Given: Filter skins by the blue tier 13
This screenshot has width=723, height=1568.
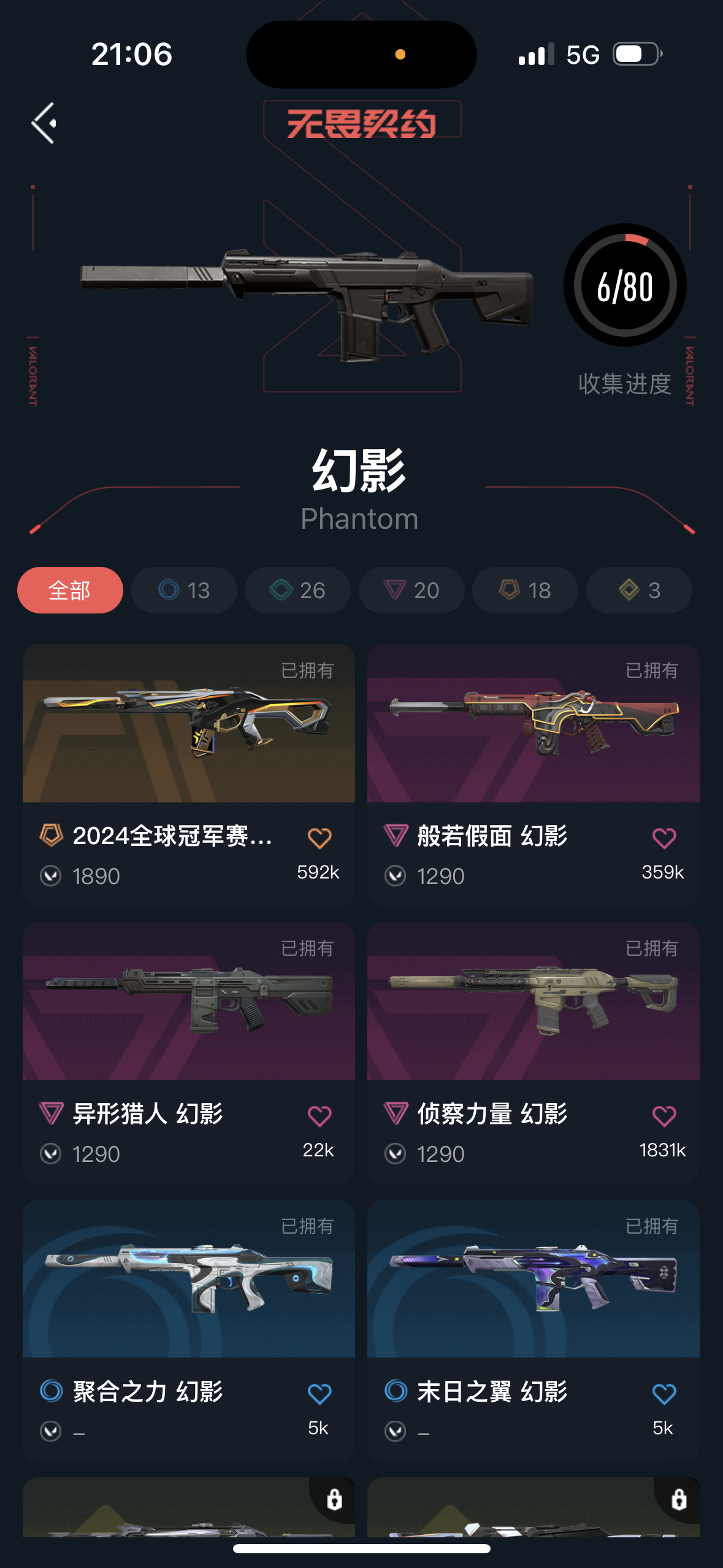Looking at the screenshot, I should 184,590.
